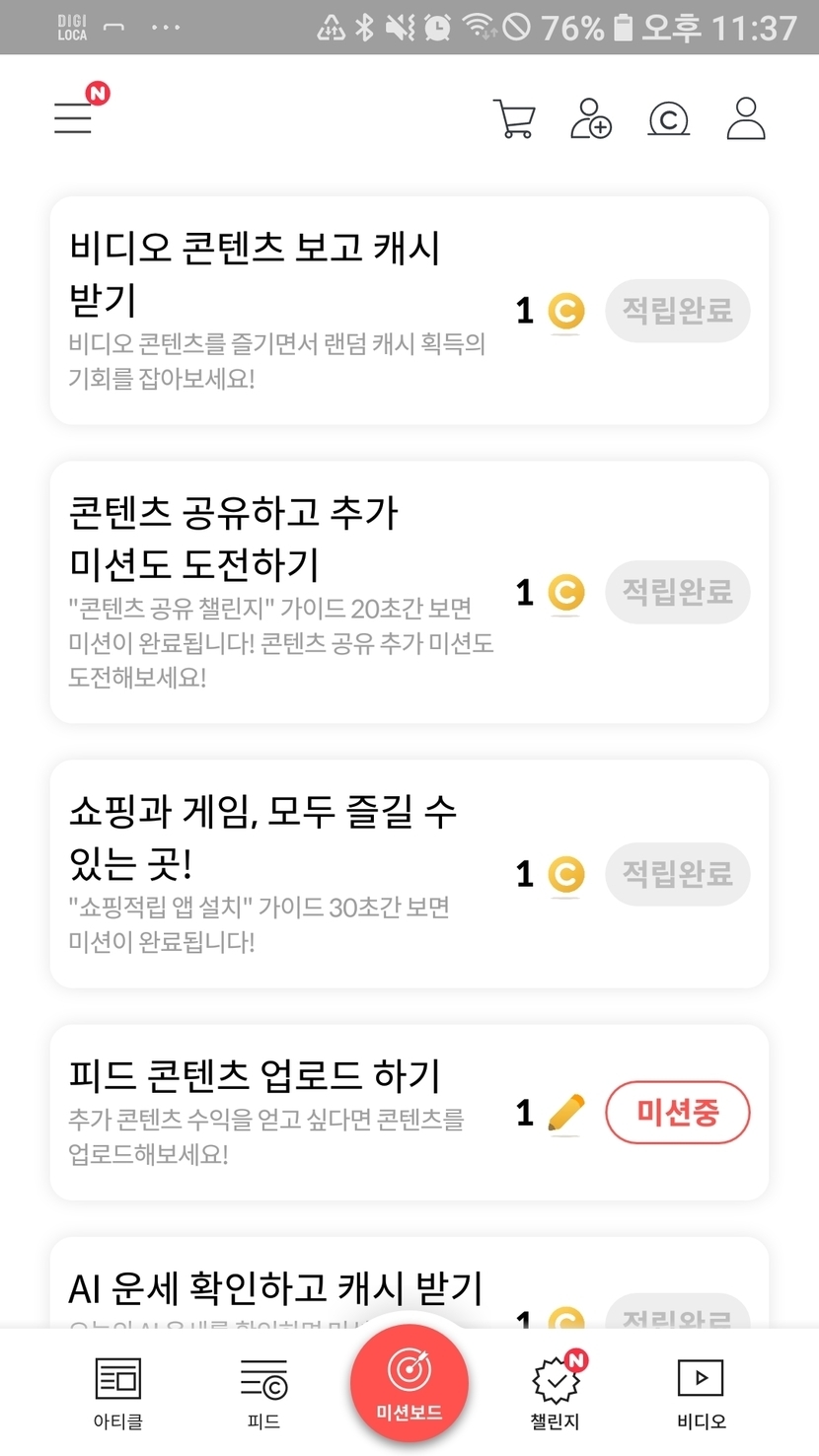Open the AI 운세 확인하고 캐시 받기 card
The height and width of the screenshot is (1456, 819).
(276, 1288)
